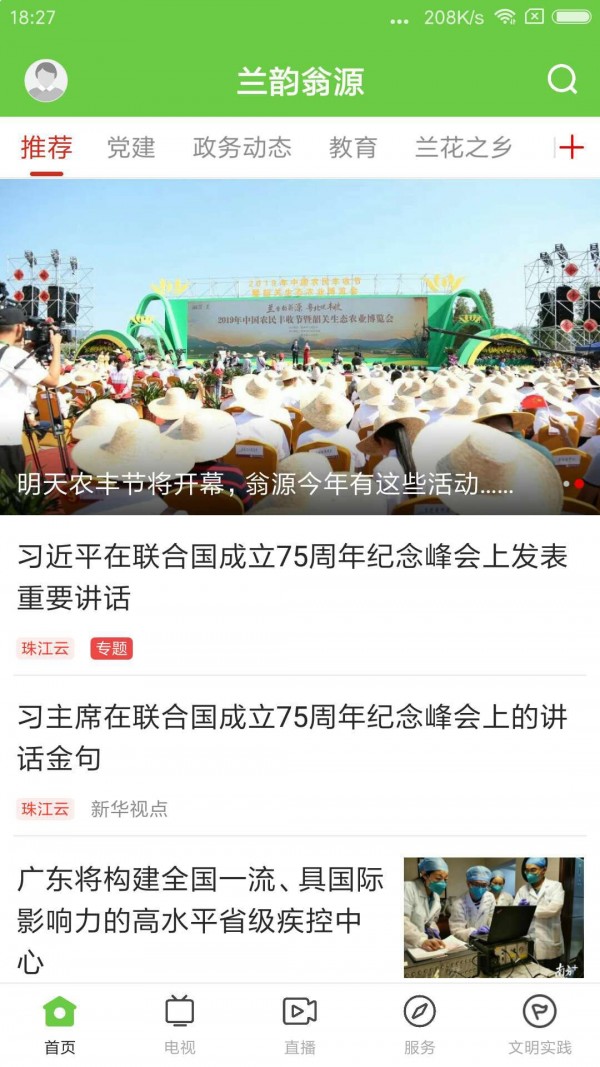Viewport: 600px width, 1067px height.
Task: Open the 直播 tab
Action: pos(300,1025)
